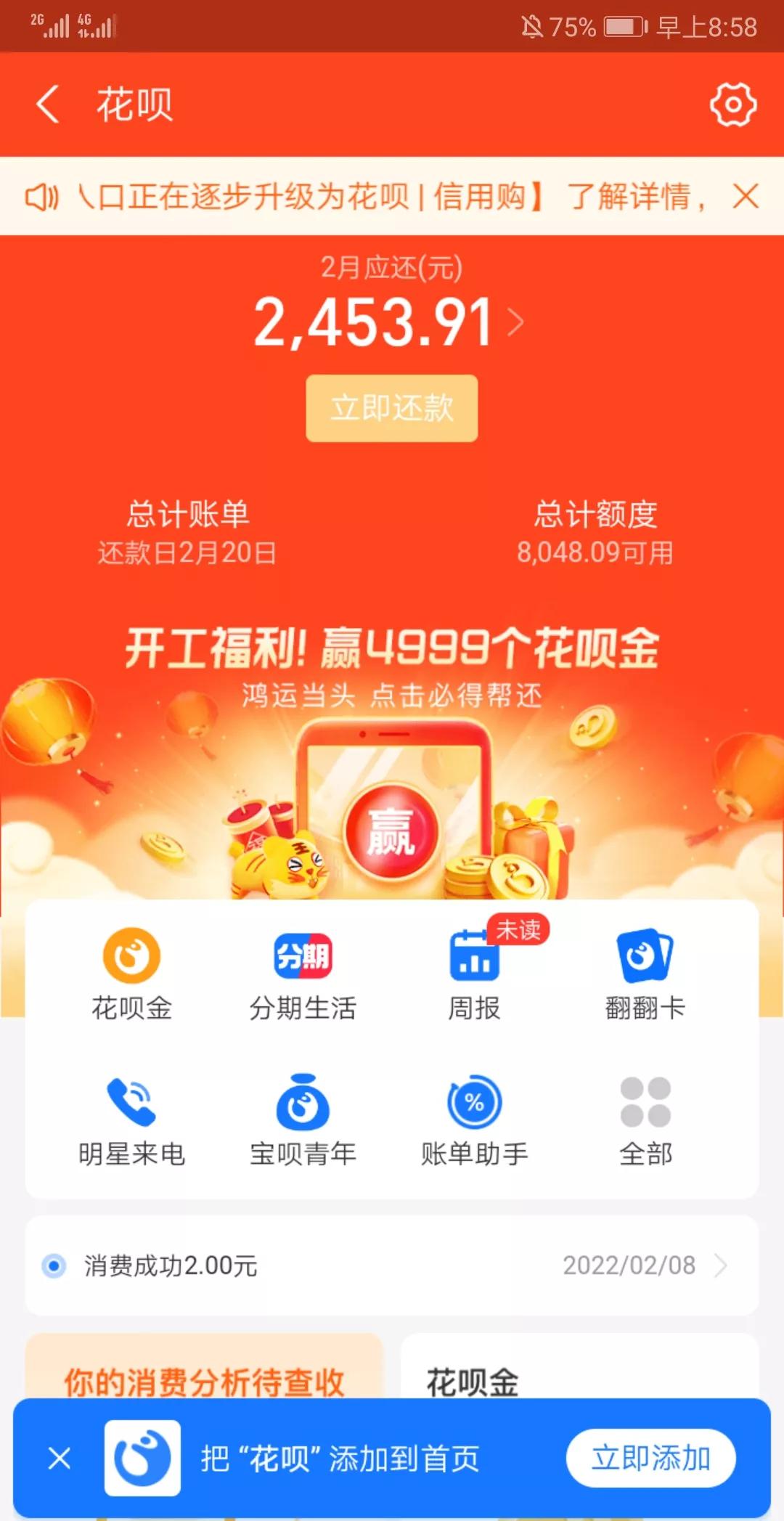
Task: Dismiss the upgrade notice banner
Action: point(746,196)
